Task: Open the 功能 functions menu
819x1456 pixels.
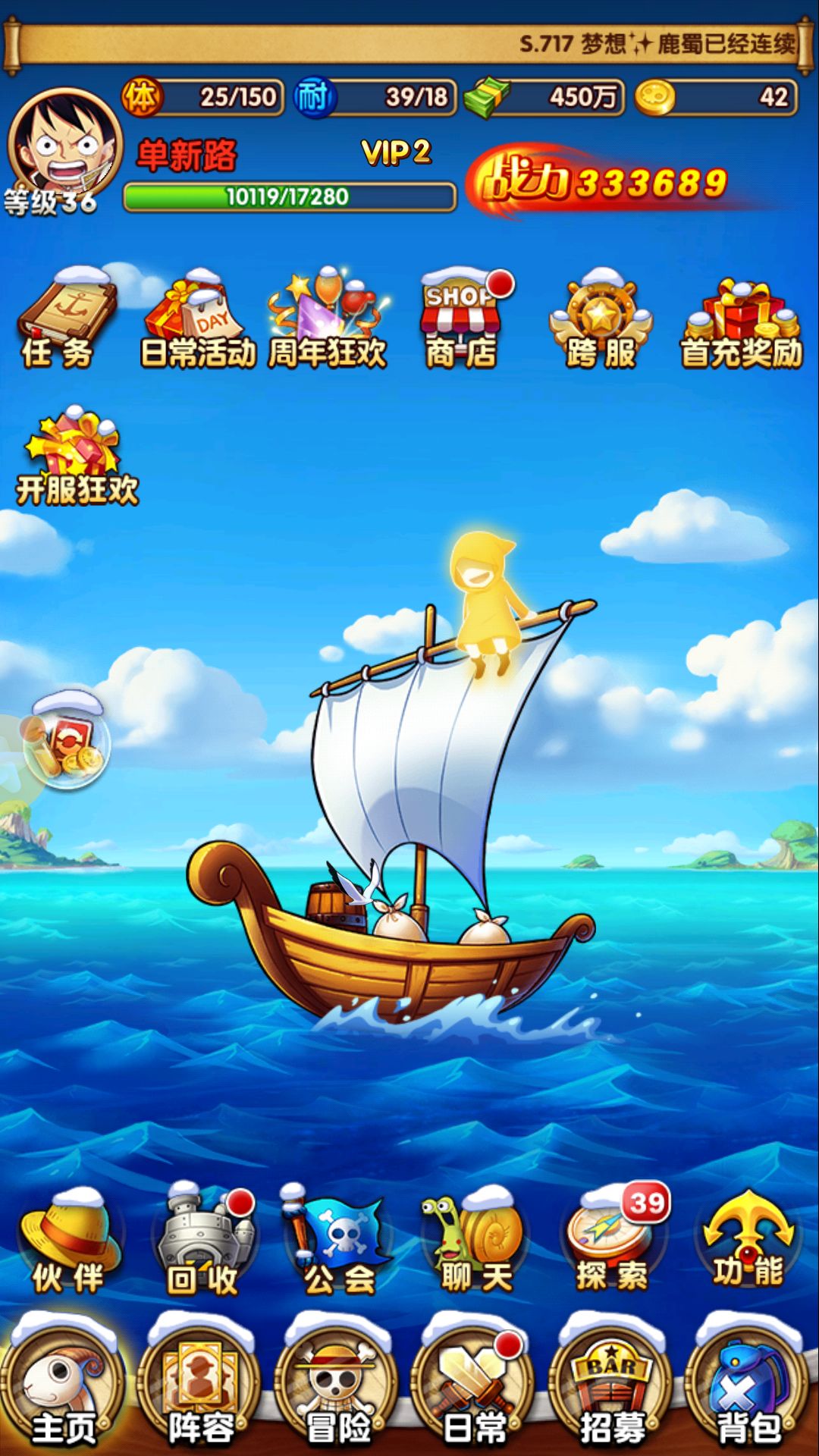Action: [x=748, y=1240]
